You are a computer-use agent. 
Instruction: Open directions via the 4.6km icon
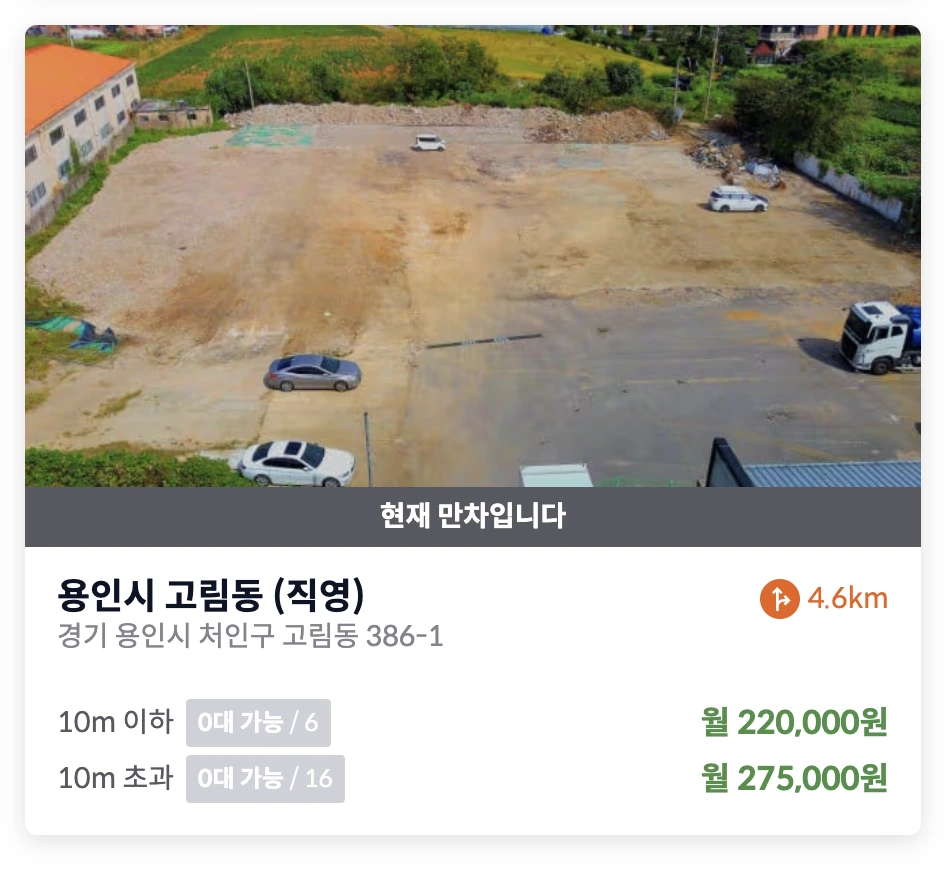(779, 599)
